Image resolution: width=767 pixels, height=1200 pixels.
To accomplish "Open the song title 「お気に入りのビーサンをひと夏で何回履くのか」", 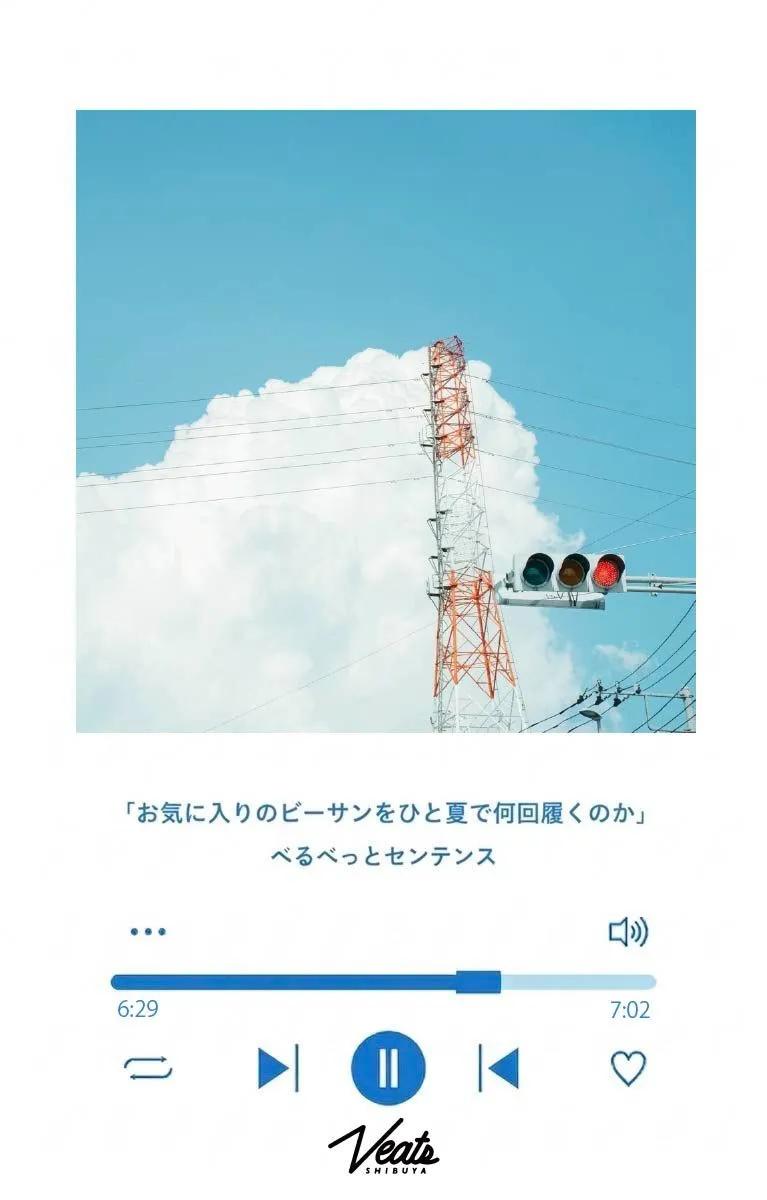I will tap(383, 812).
